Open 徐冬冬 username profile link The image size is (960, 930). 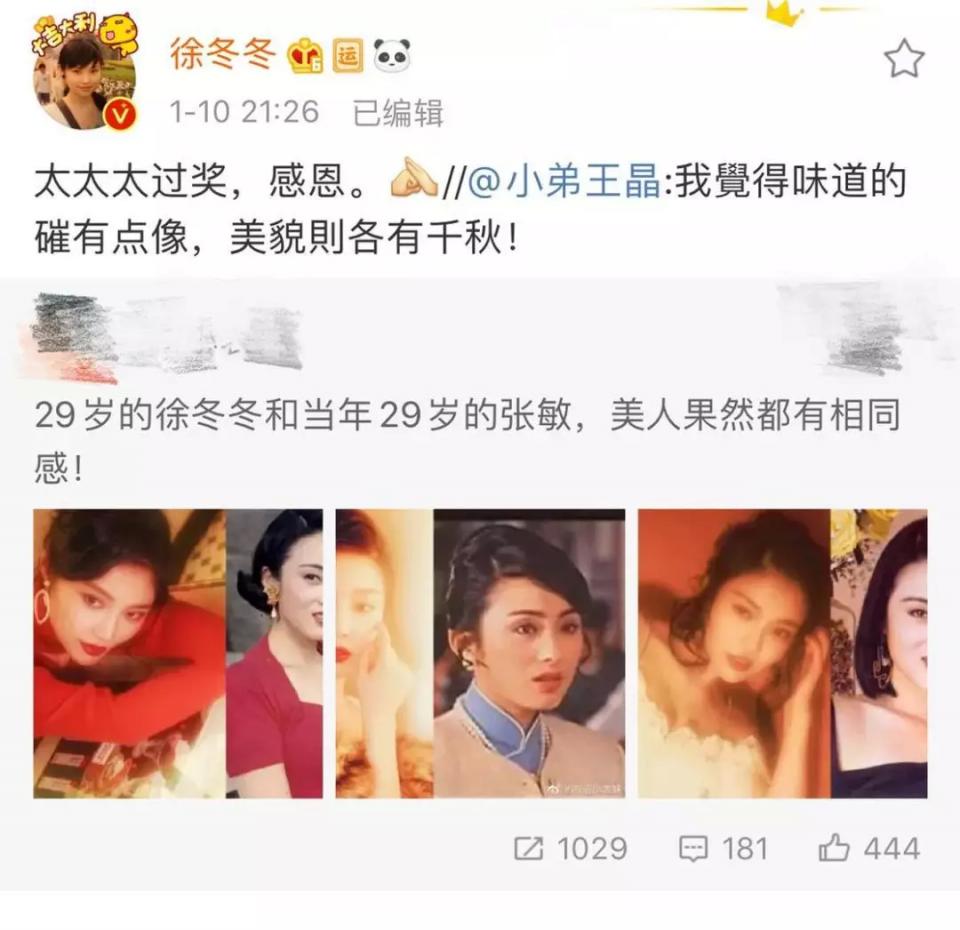tap(223, 54)
